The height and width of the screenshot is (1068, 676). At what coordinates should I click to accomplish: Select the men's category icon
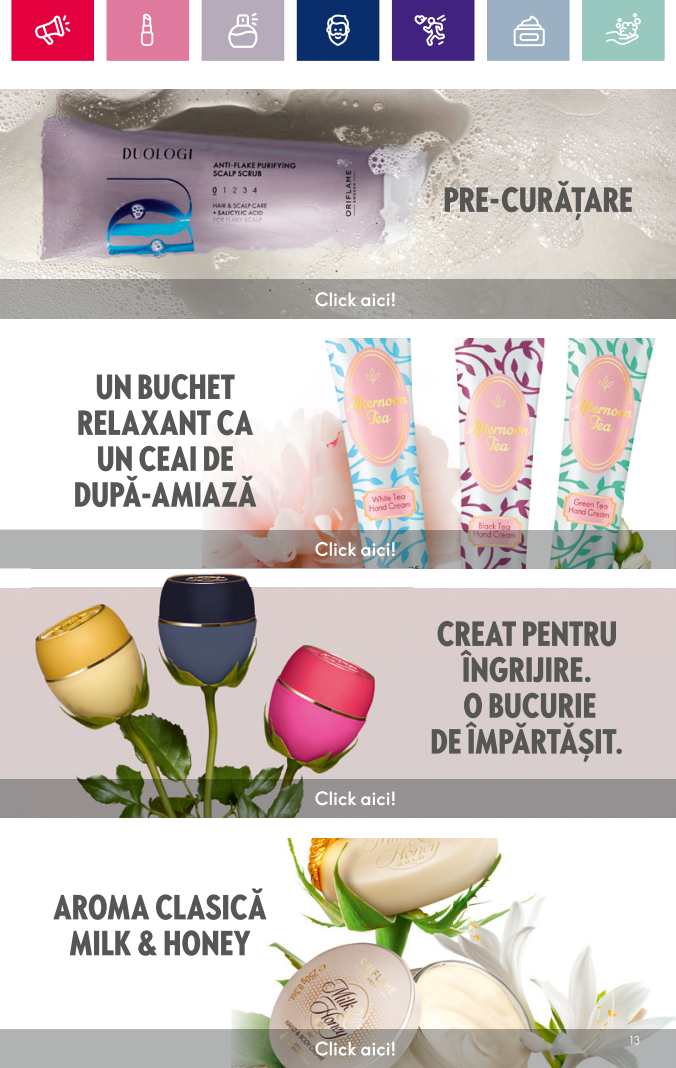338,31
